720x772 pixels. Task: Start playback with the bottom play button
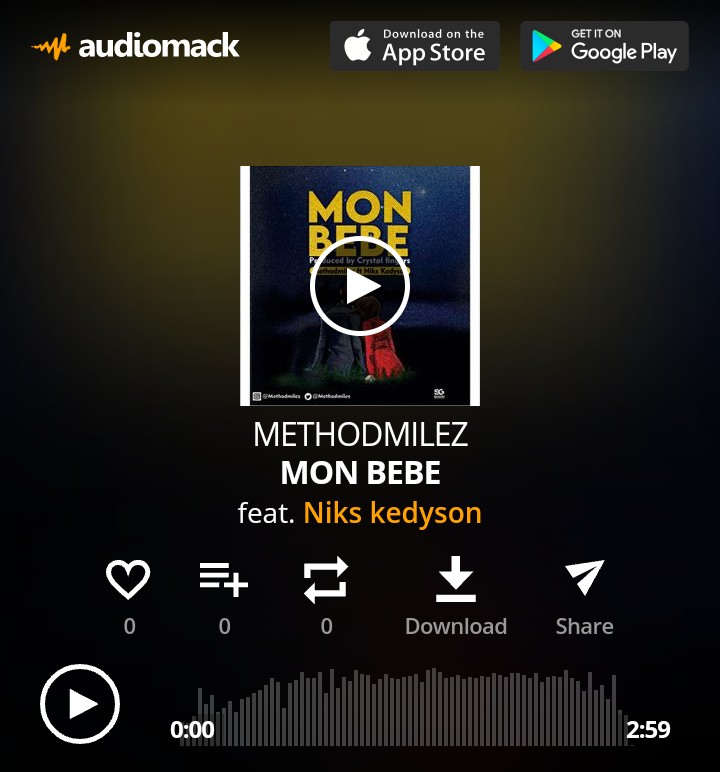point(80,704)
